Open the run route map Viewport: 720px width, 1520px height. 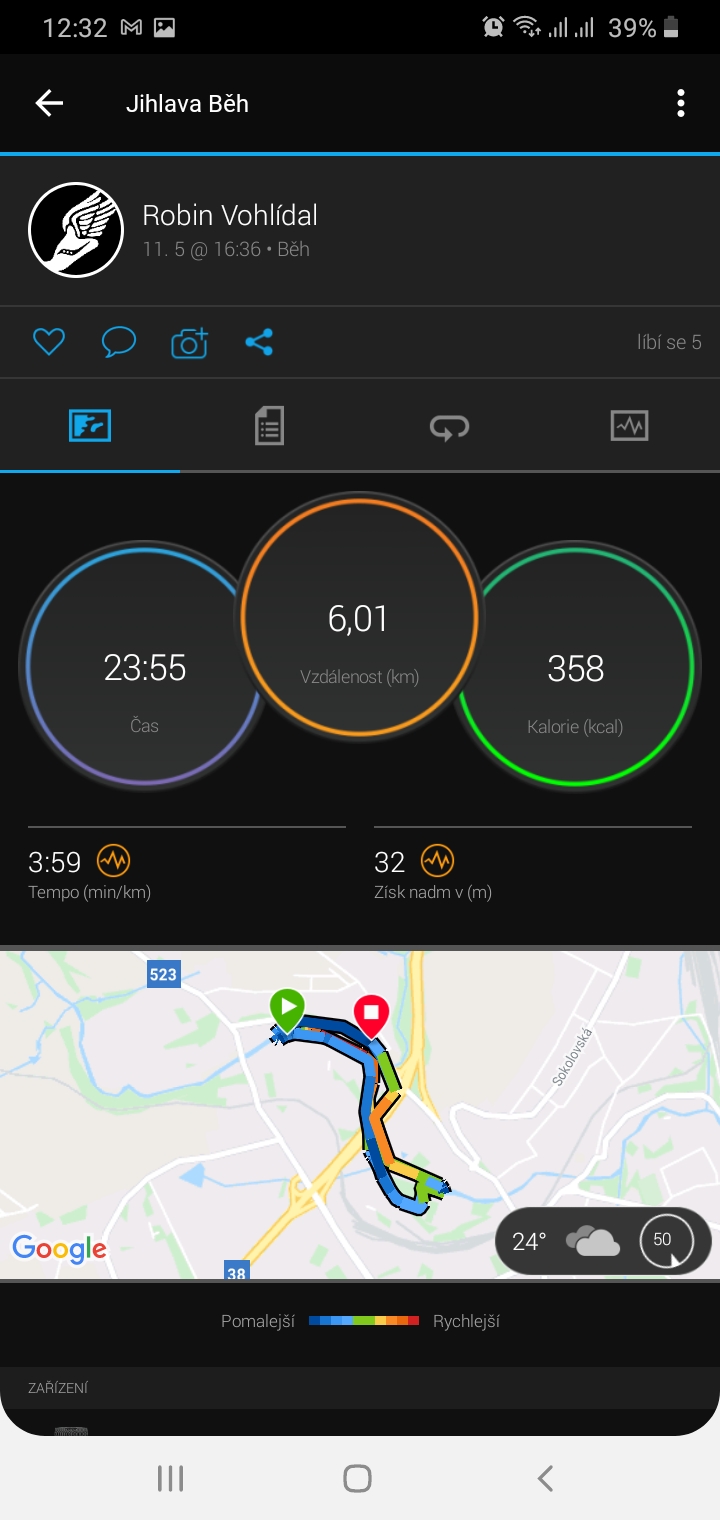tap(360, 1114)
